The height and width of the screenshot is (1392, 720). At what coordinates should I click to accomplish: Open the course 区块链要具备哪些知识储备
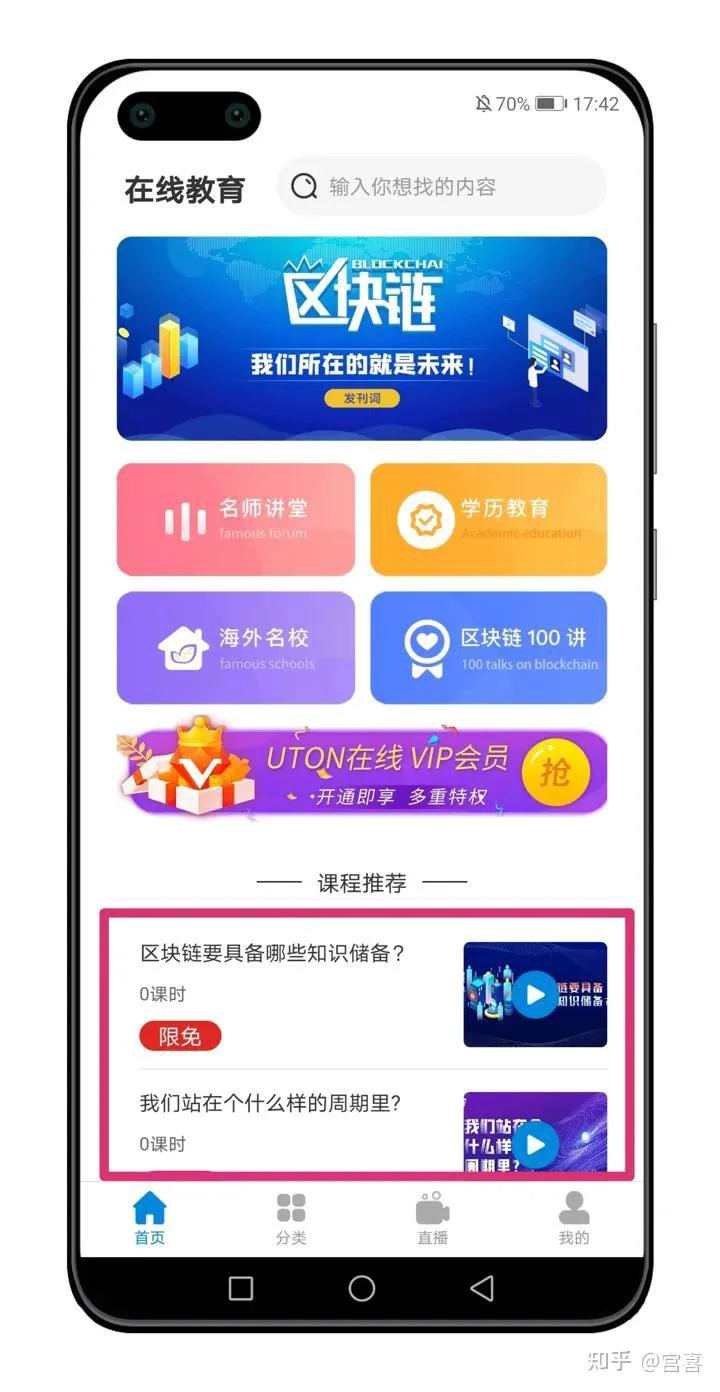[x=272, y=954]
